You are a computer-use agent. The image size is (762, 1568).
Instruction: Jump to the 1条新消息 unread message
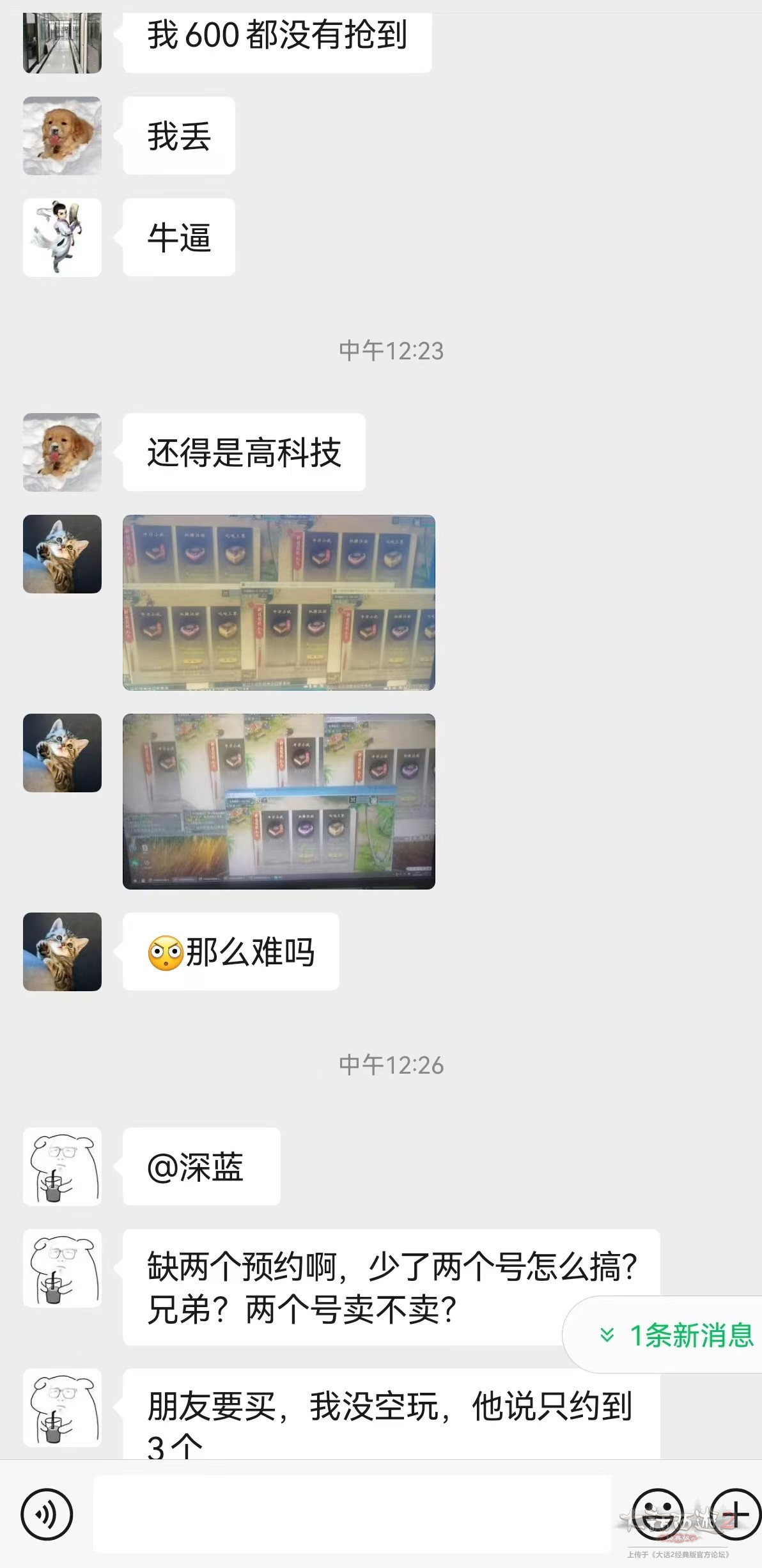(x=678, y=1335)
